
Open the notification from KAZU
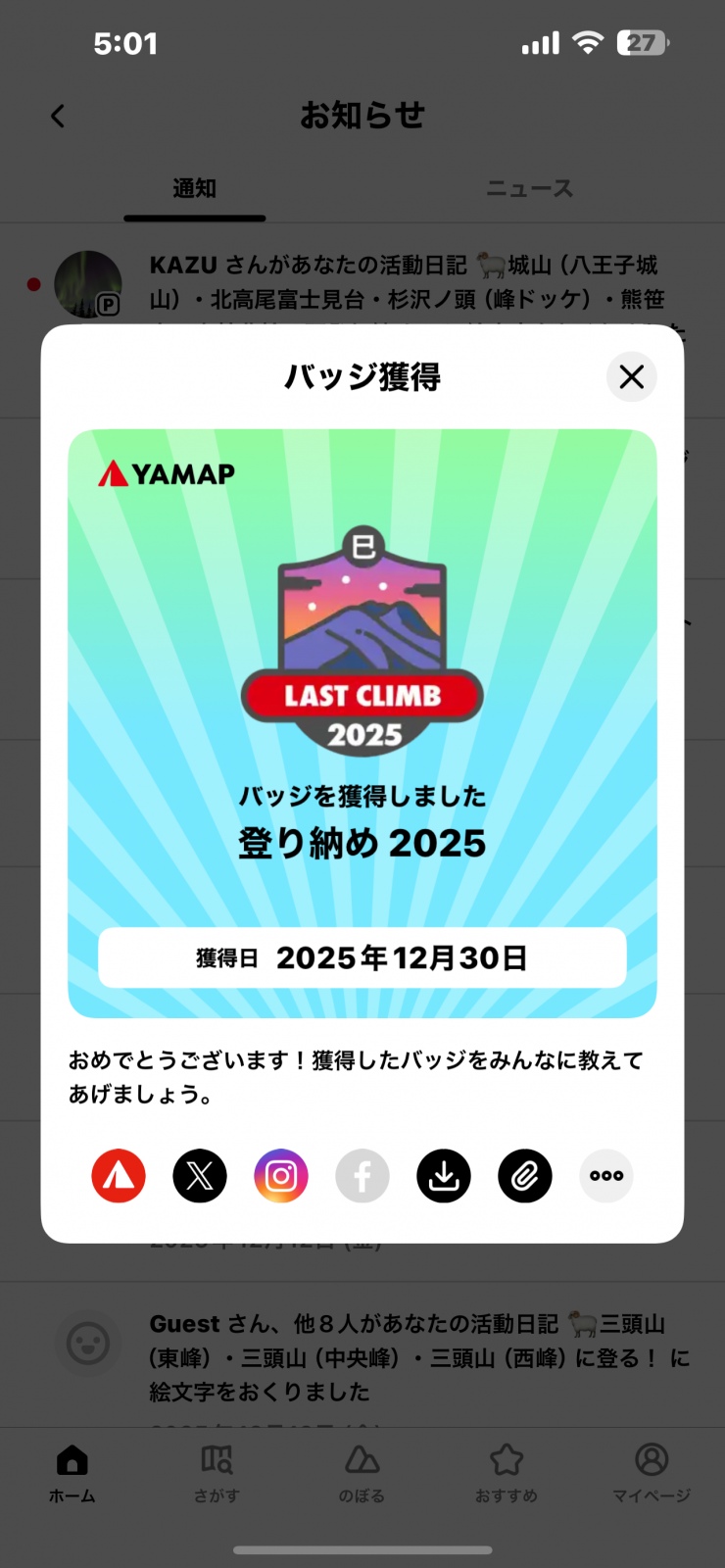[x=402, y=282]
